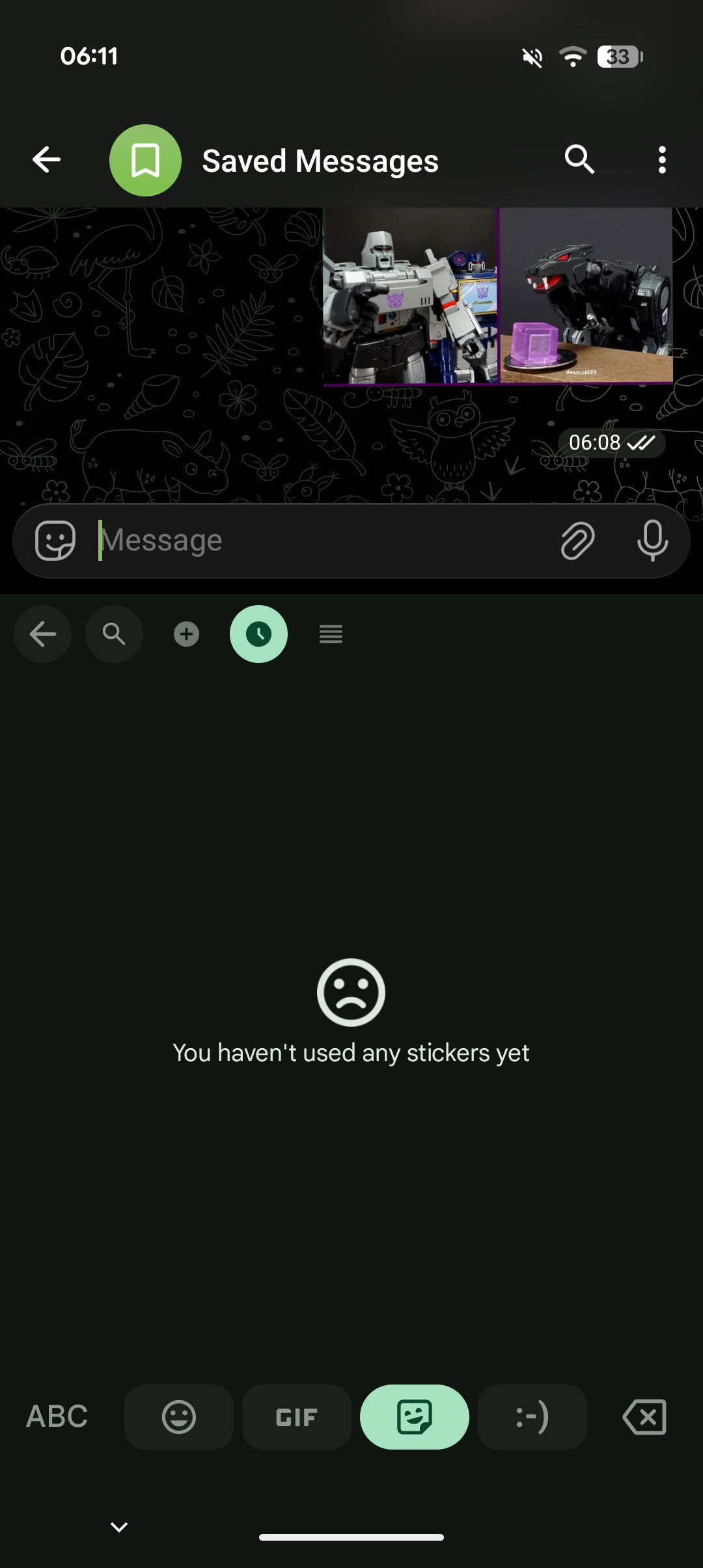
Task: Record a voice message with microphone
Action: tap(652, 540)
